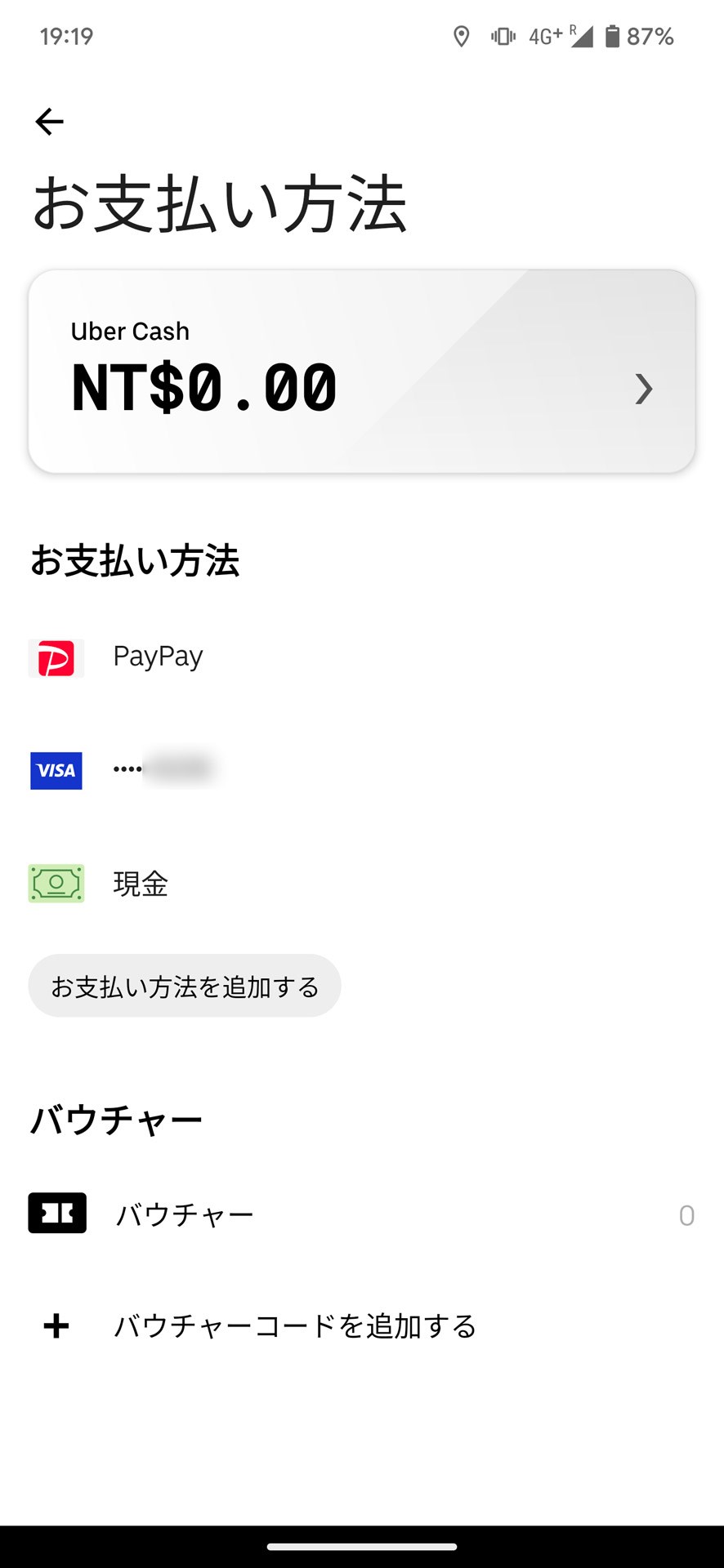Click the VISA card icon
This screenshot has width=724, height=1568.
point(56,771)
